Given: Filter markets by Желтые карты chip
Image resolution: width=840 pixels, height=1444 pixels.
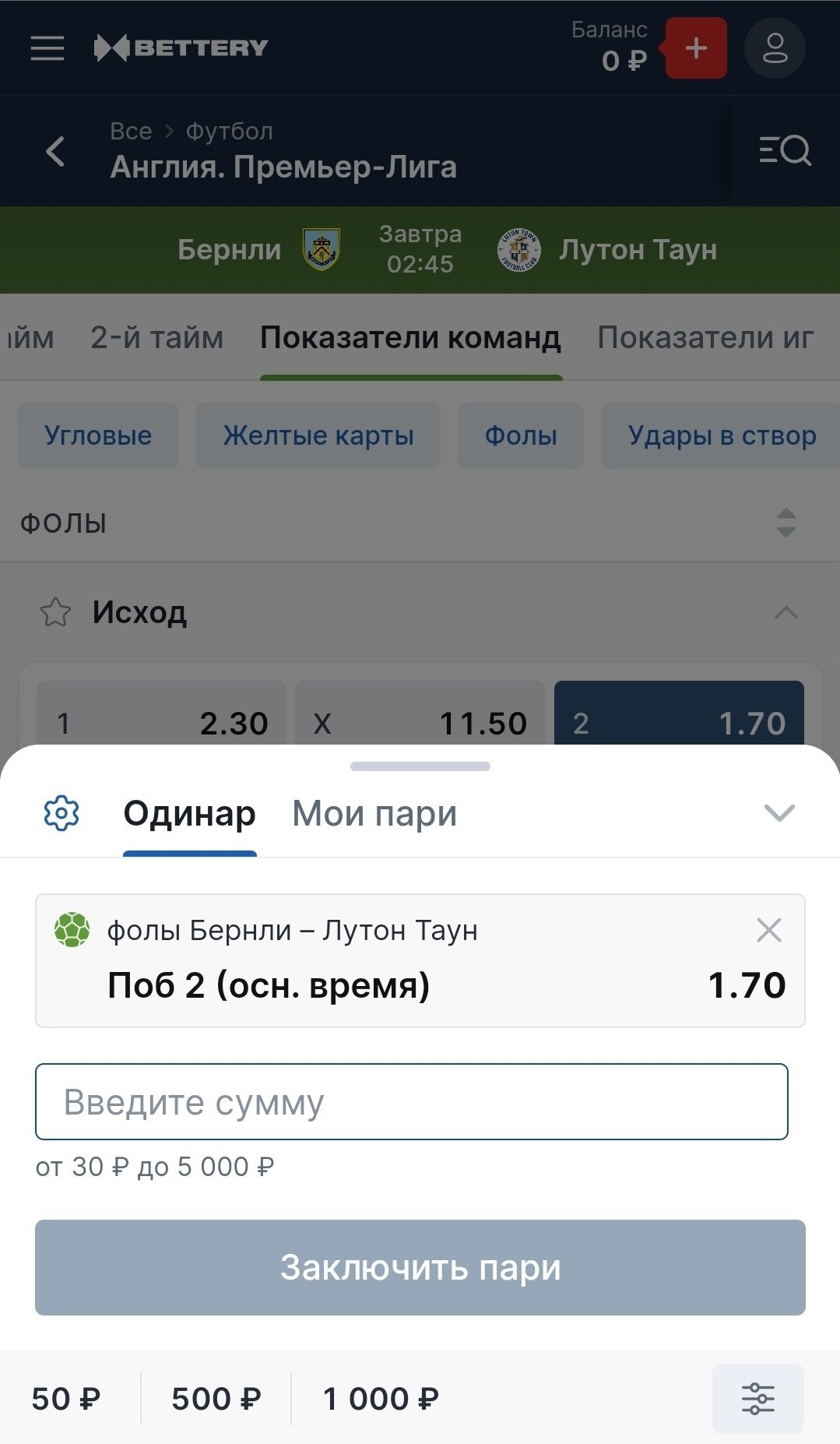Looking at the screenshot, I should click(318, 435).
